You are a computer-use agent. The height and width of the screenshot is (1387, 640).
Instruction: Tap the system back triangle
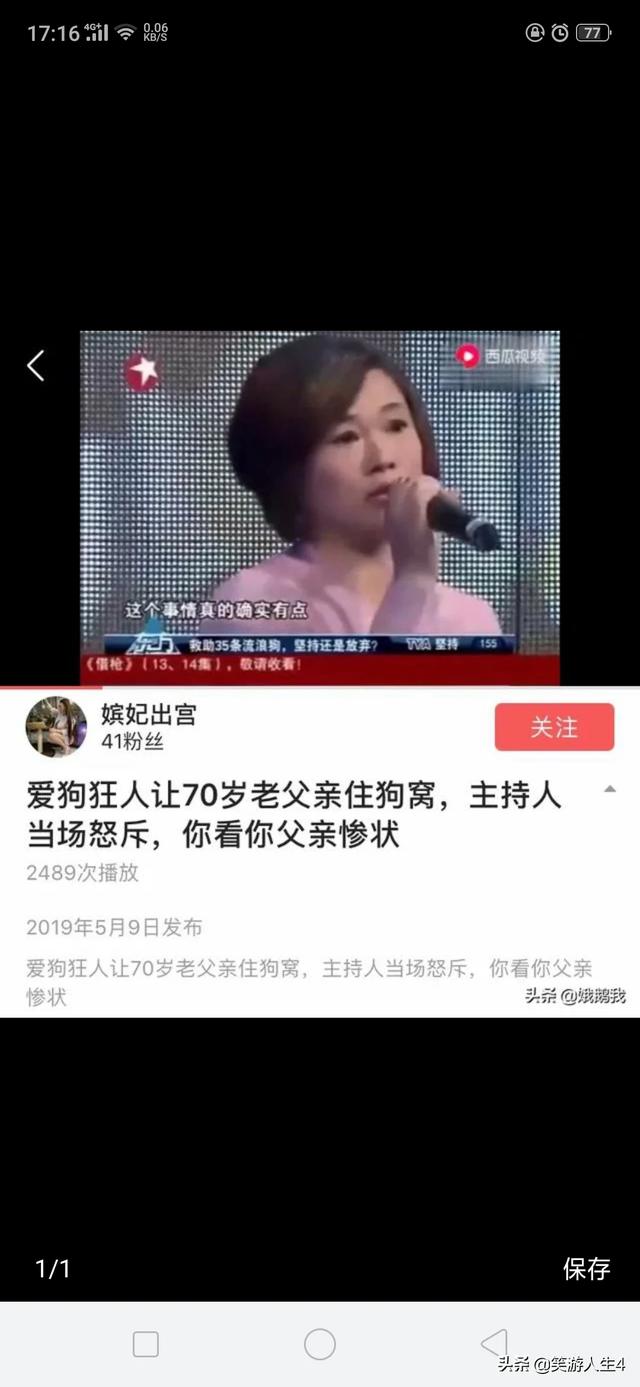coord(494,1343)
